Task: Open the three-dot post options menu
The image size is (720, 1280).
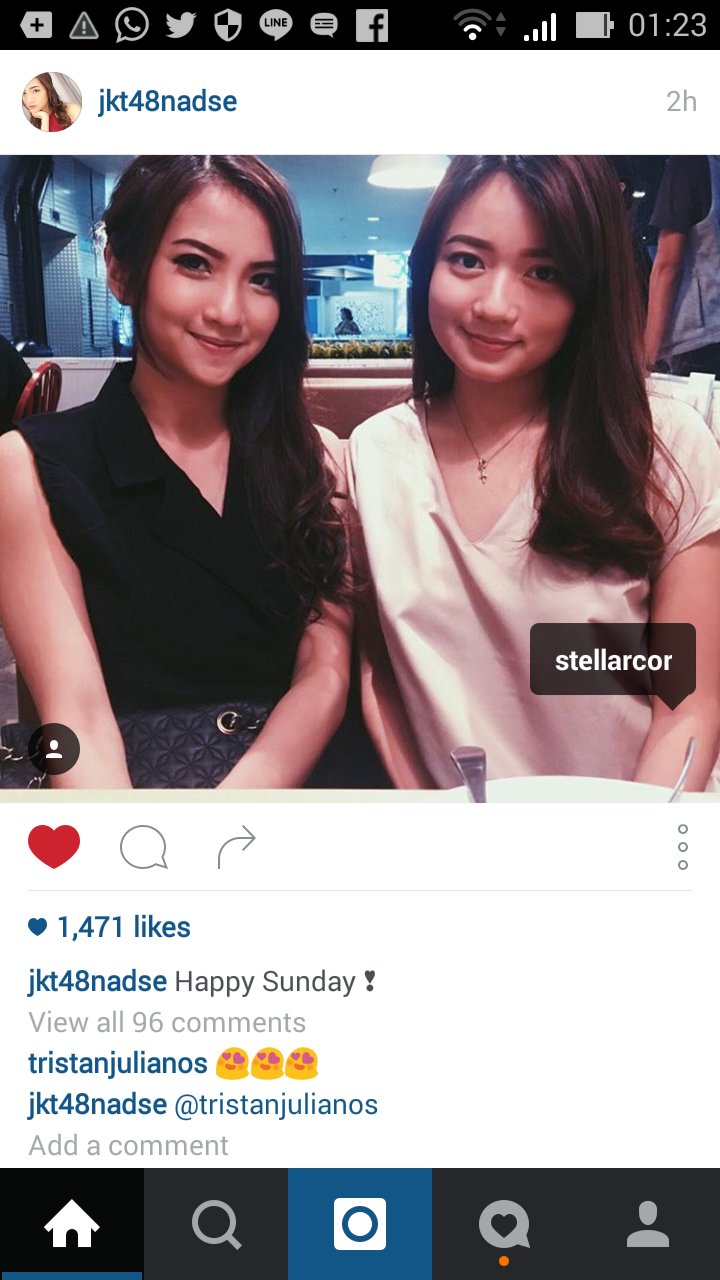Action: click(683, 848)
